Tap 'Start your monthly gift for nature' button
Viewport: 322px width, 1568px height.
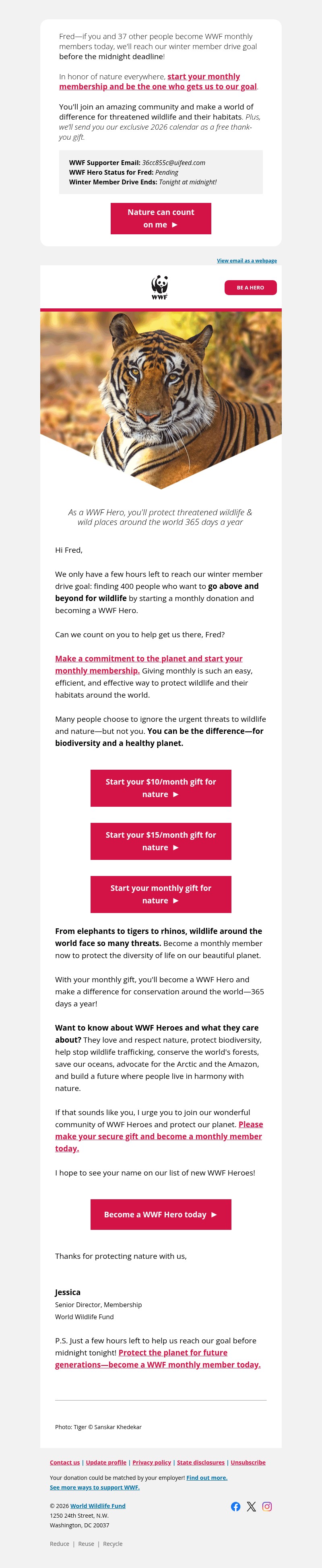(x=161, y=894)
